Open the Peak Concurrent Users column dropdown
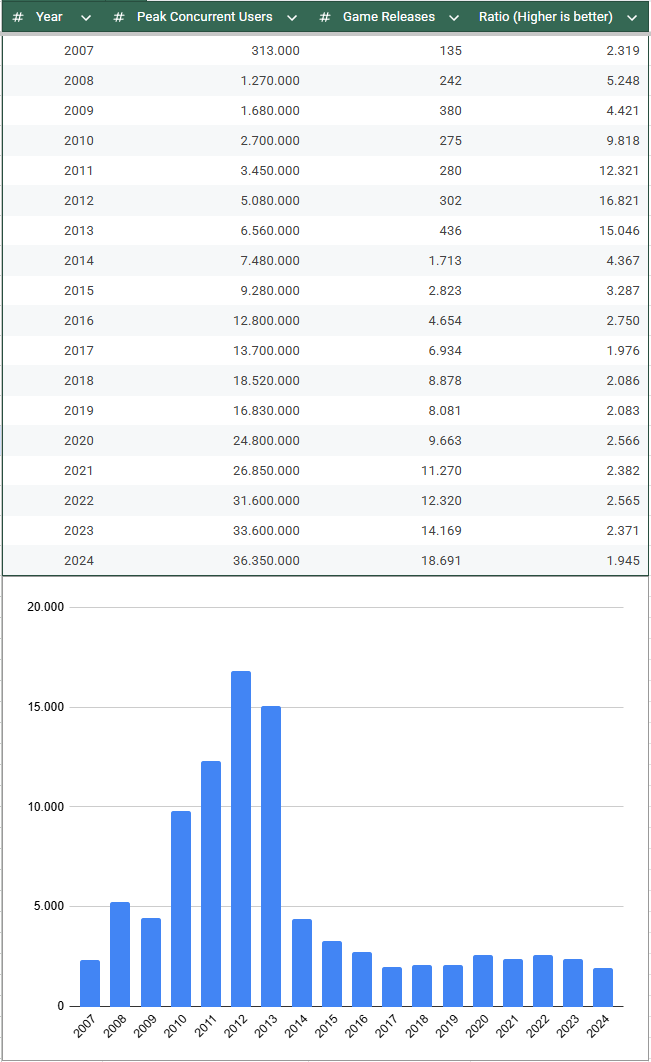This screenshot has height=1062, width=651. (292, 18)
